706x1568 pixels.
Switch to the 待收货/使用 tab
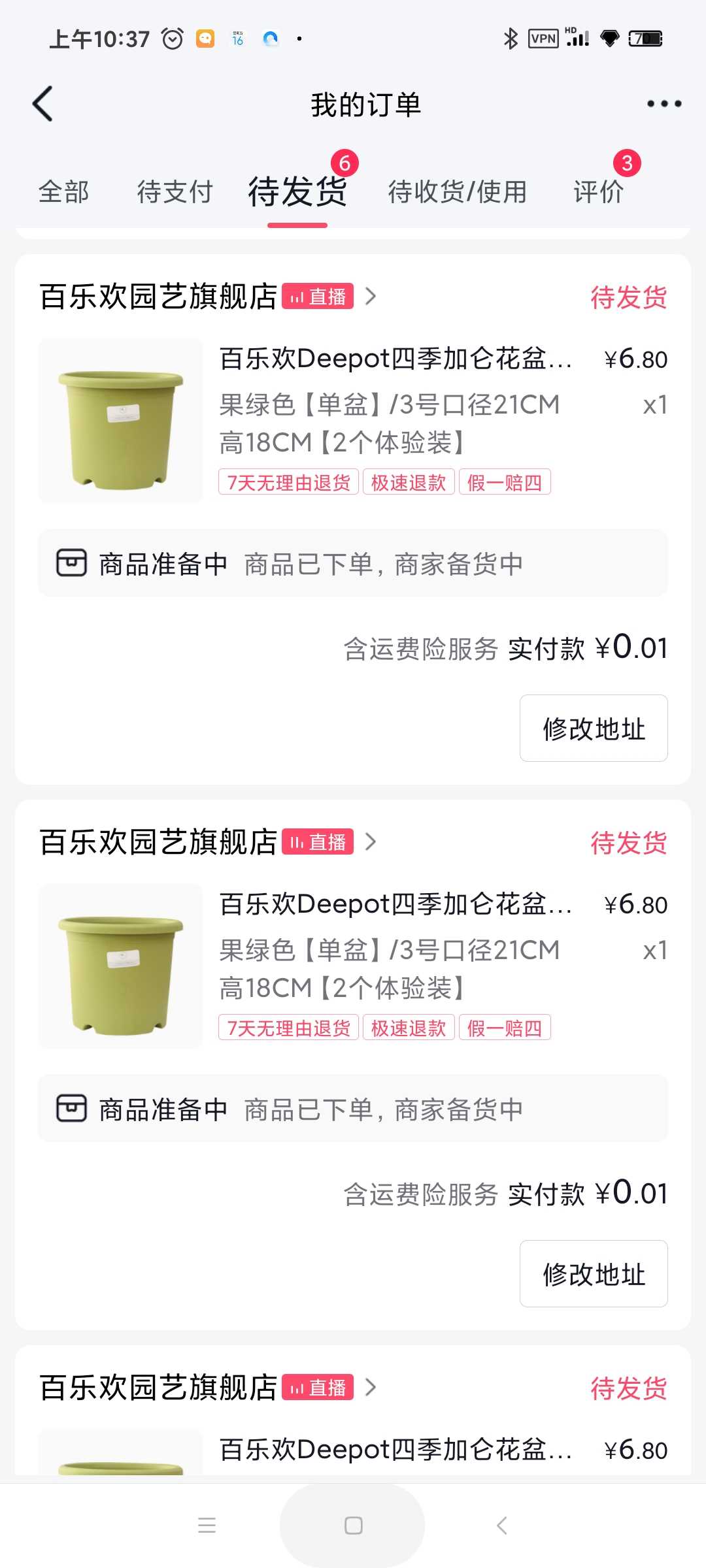click(458, 192)
